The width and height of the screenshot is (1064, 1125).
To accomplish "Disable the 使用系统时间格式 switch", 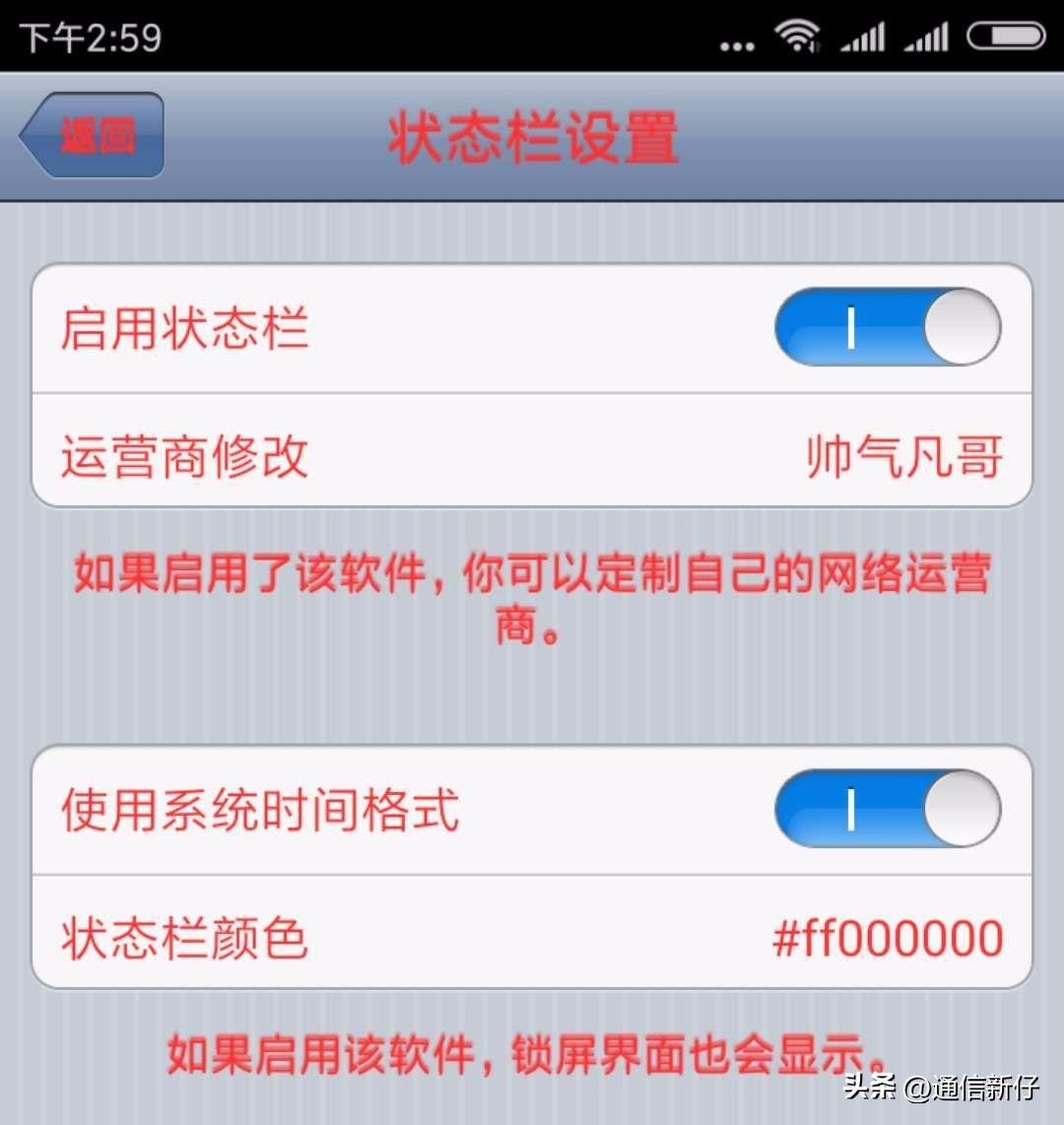I will (x=887, y=809).
